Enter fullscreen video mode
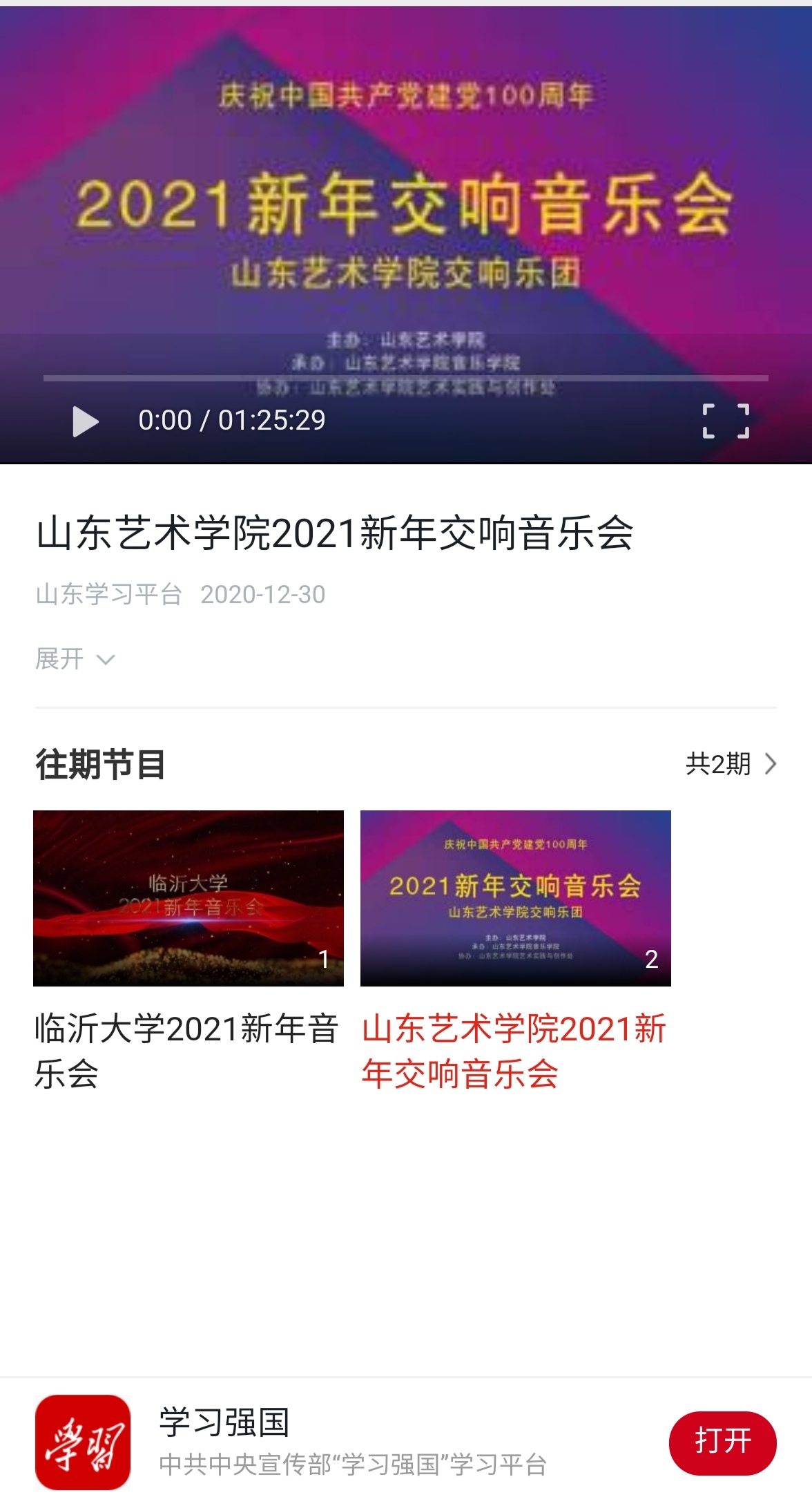The height and width of the screenshot is (1506, 812). click(x=726, y=421)
